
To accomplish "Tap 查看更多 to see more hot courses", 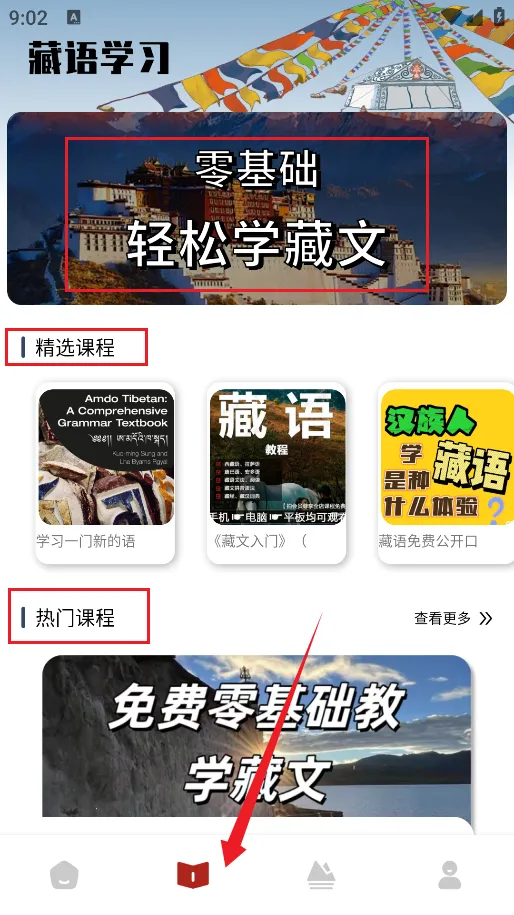I will [x=453, y=619].
